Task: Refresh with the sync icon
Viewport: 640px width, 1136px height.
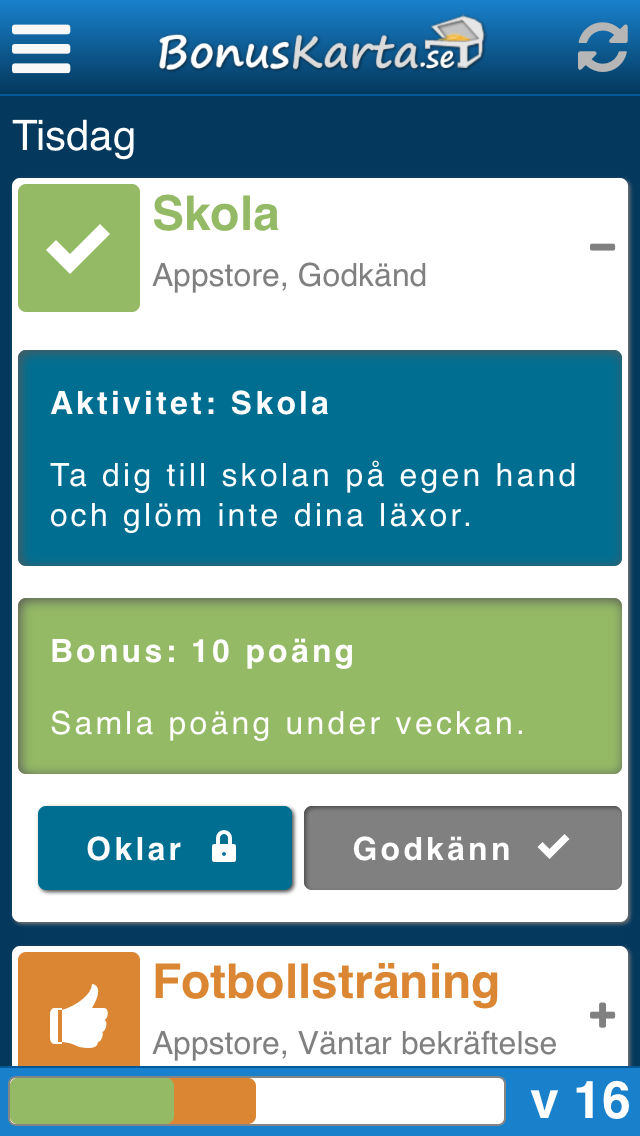Action: (602, 48)
